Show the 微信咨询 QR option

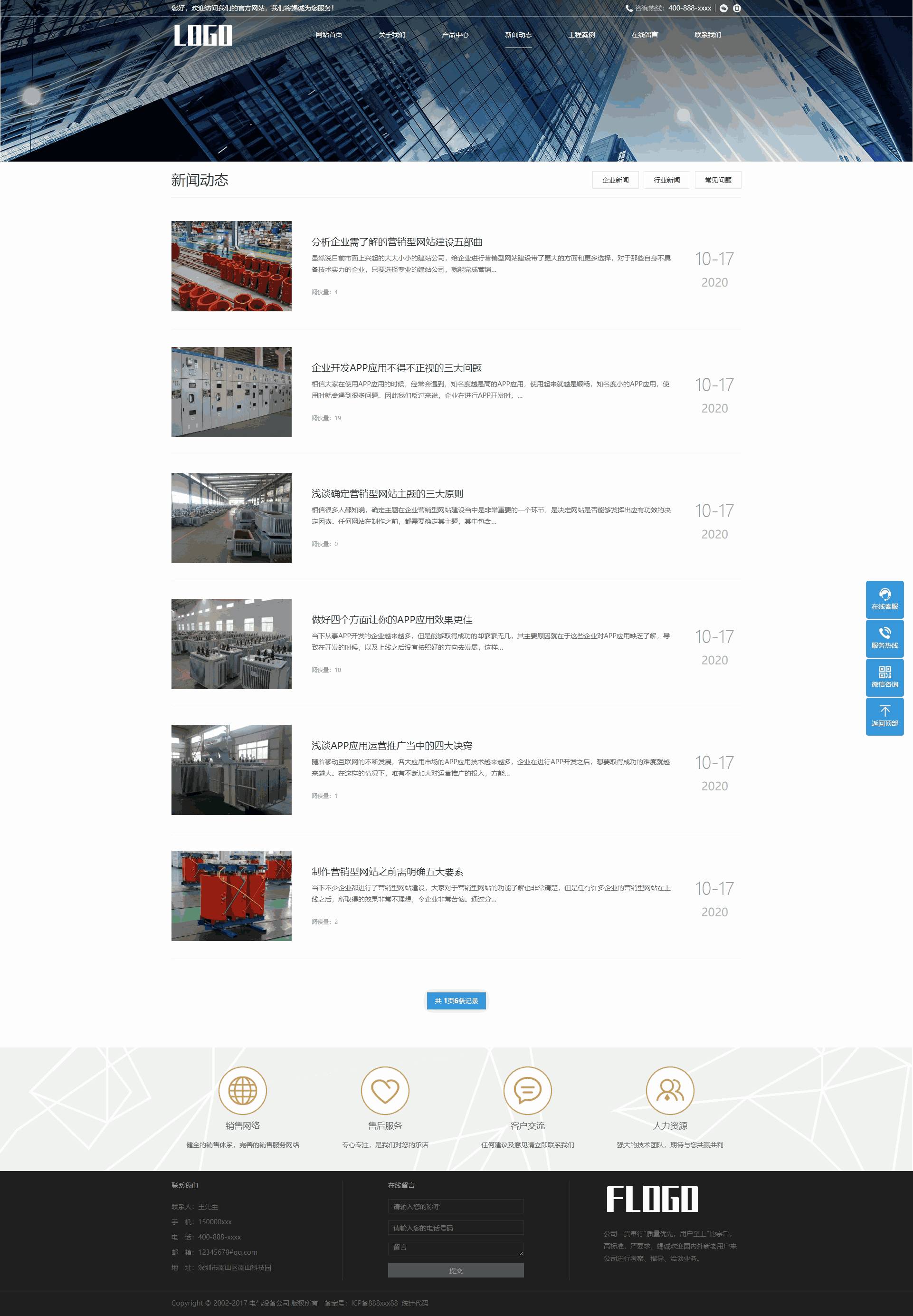884,677
